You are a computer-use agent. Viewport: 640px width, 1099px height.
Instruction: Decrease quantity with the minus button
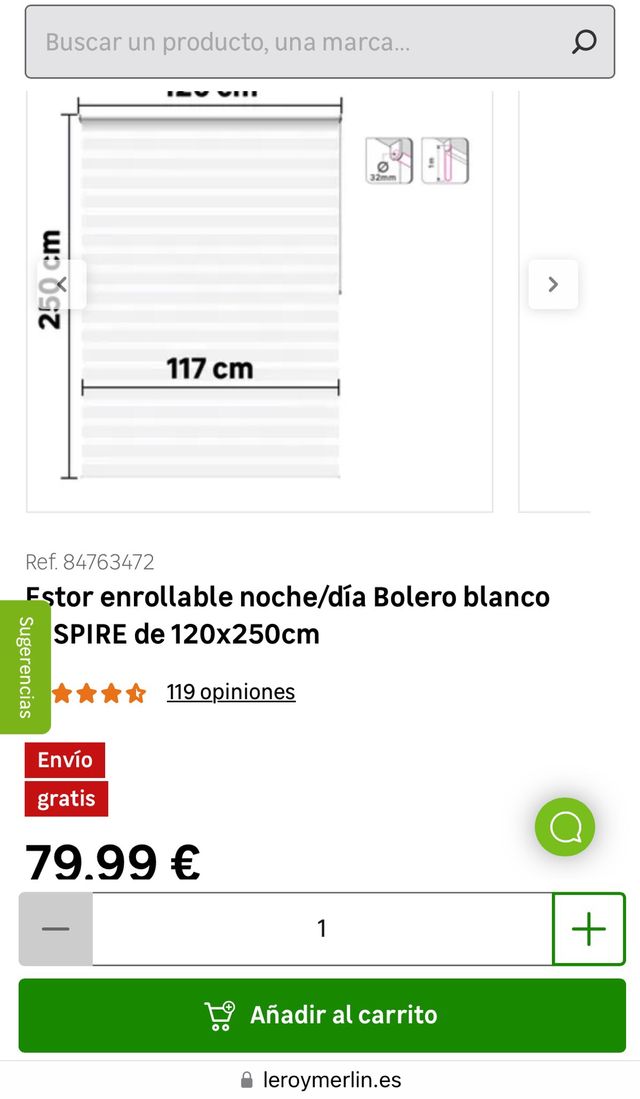[x=56, y=929]
